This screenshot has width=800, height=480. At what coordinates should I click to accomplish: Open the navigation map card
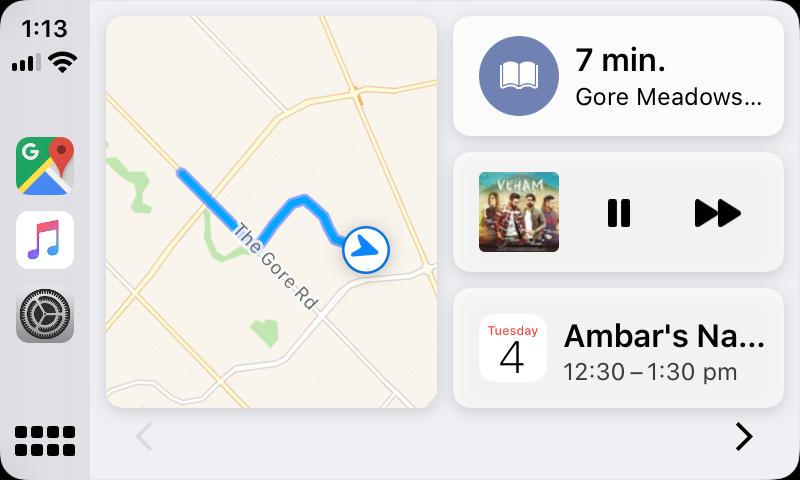pyautogui.click(x=271, y=211)
